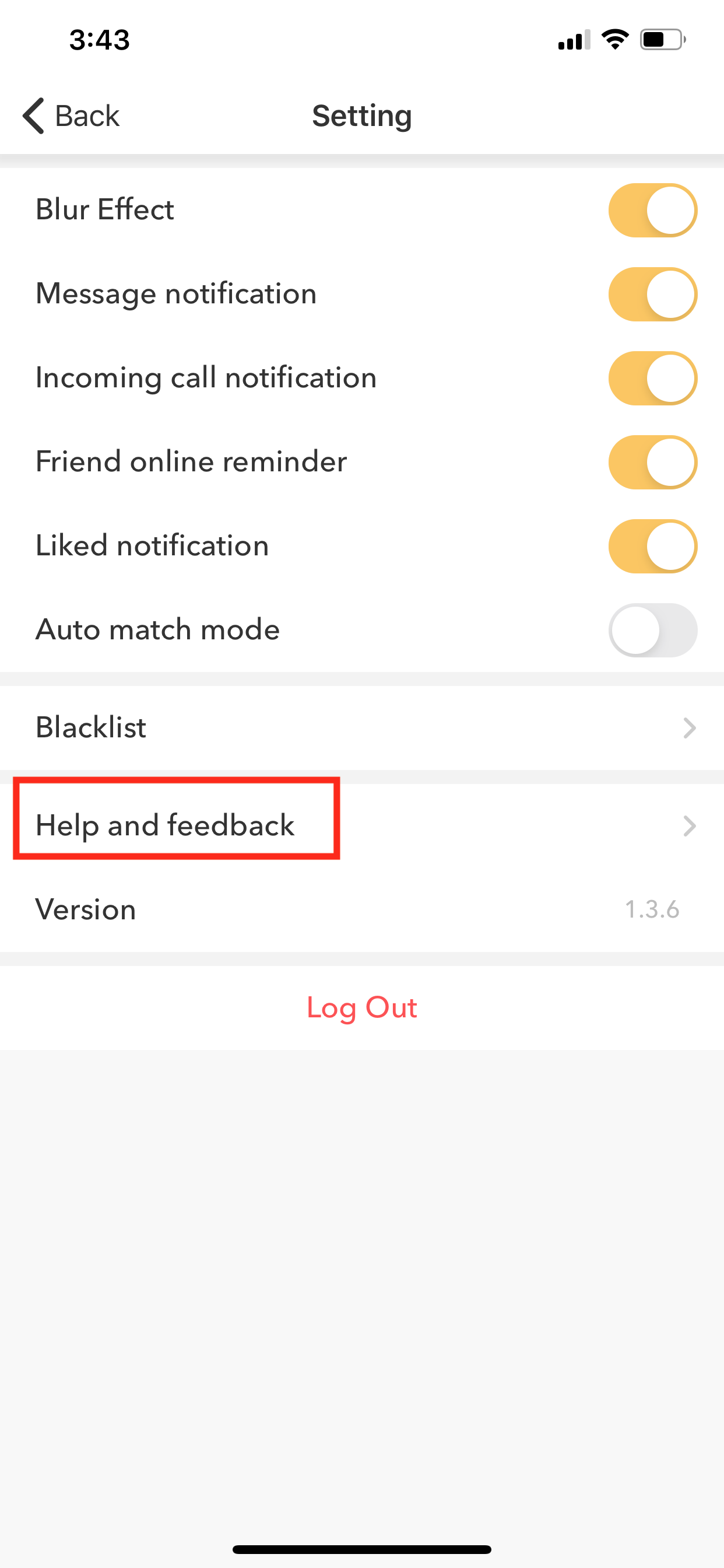The height and width of the screenshot is (1568, 724).
Task: Tap Log Out
Action: tap(362, 1007)
